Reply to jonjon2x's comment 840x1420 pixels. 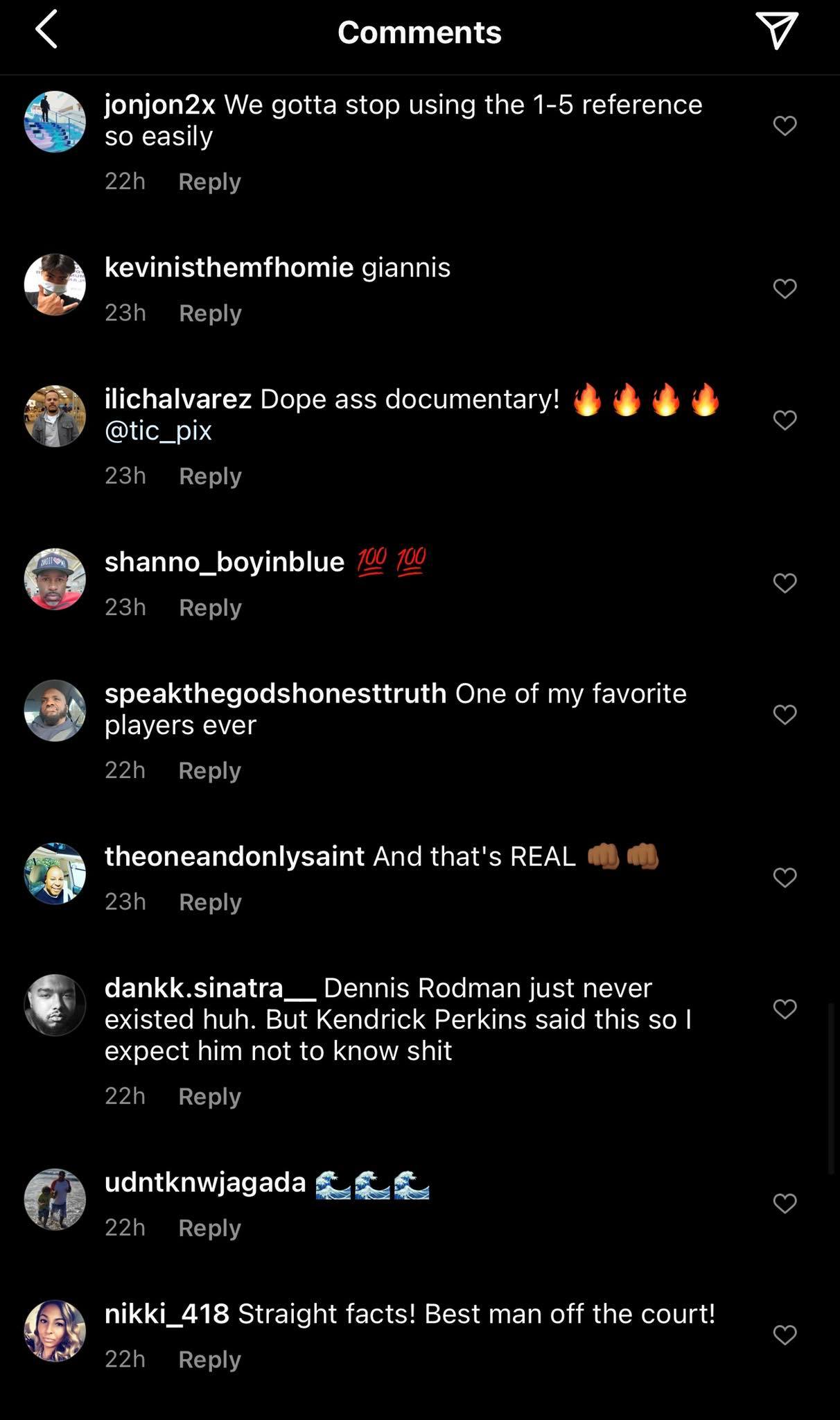209,182
